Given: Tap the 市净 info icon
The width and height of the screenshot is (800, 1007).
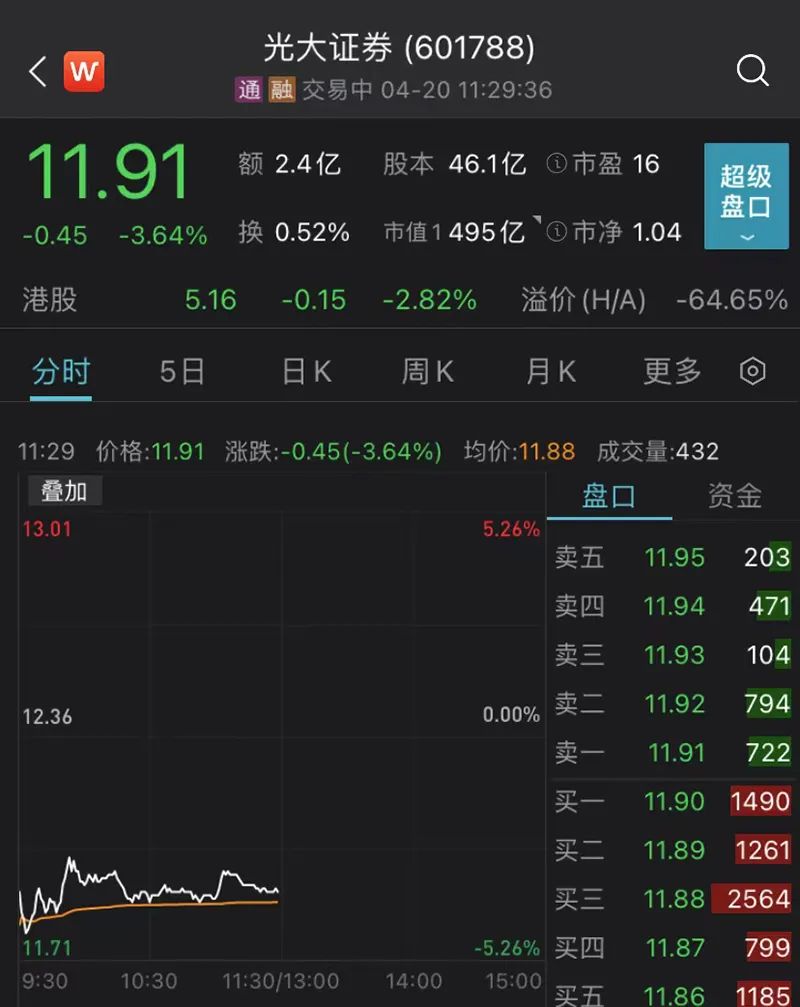Looking at the screenshot, I should coord(557,233).
